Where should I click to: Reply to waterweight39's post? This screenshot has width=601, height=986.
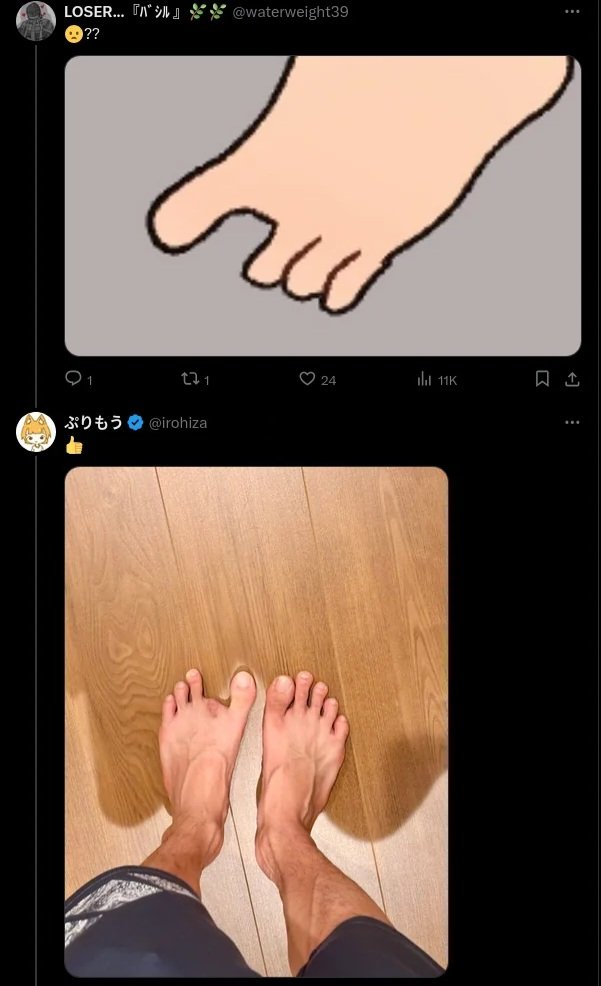[73, 379]
